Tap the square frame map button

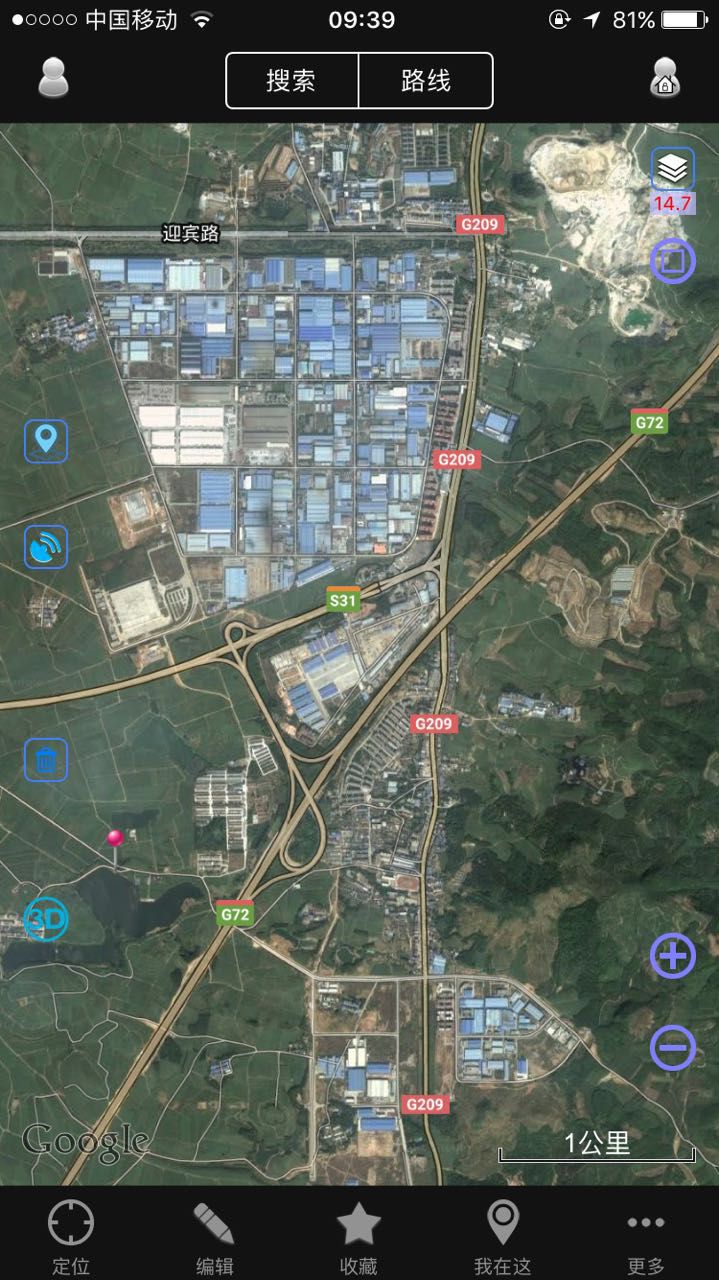[673, 262]
